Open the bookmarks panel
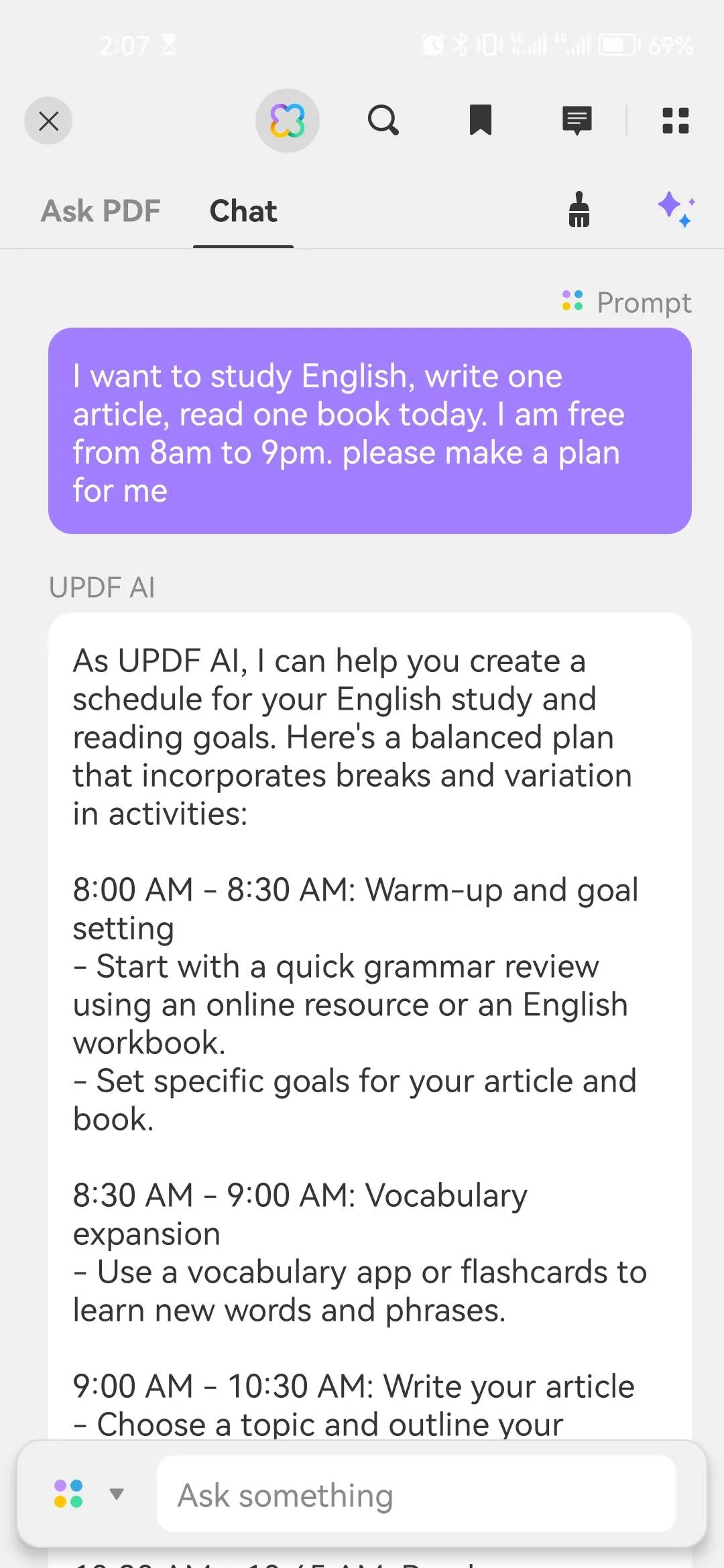Screen dimensions: 724x1568 [481, 121]
